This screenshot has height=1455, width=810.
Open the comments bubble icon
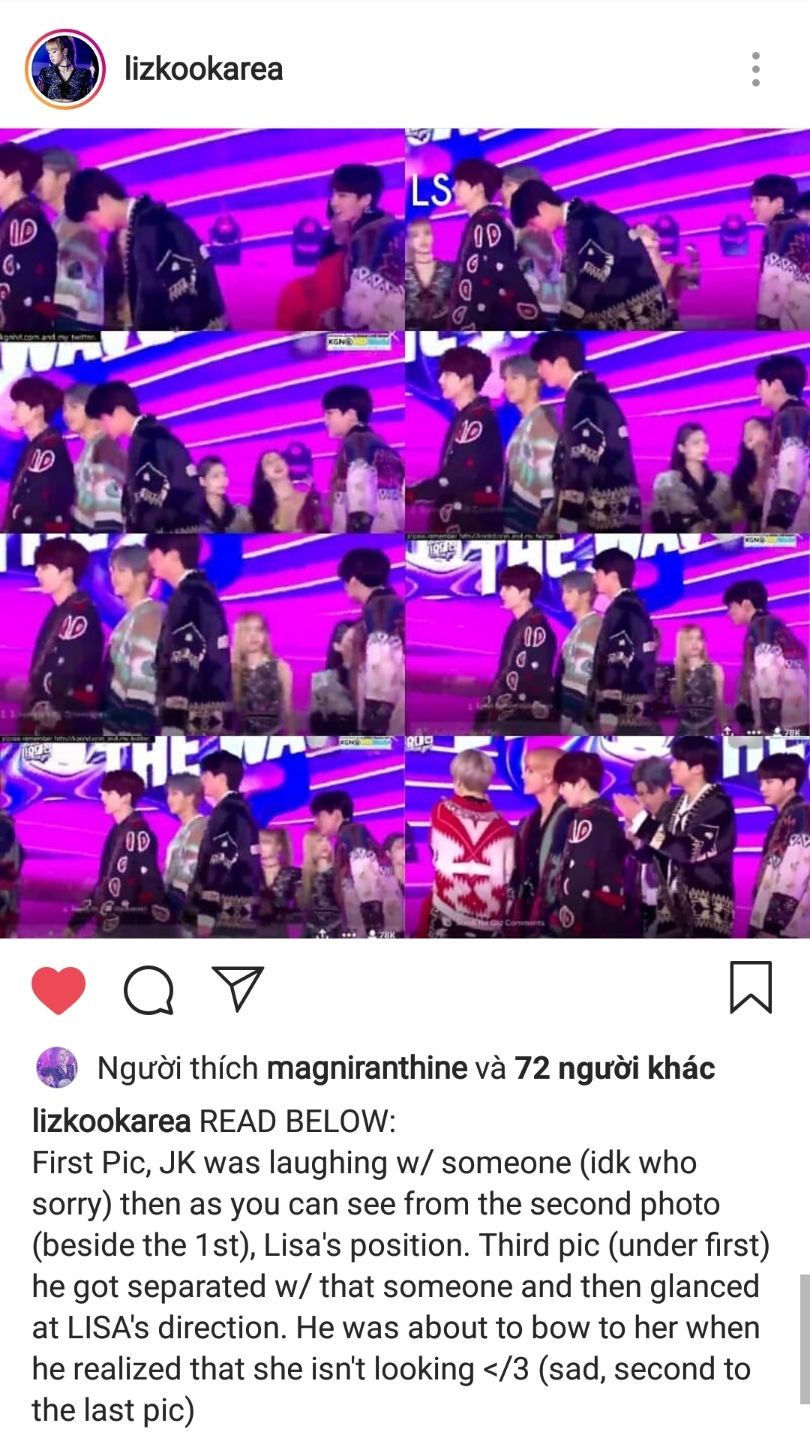149,990
